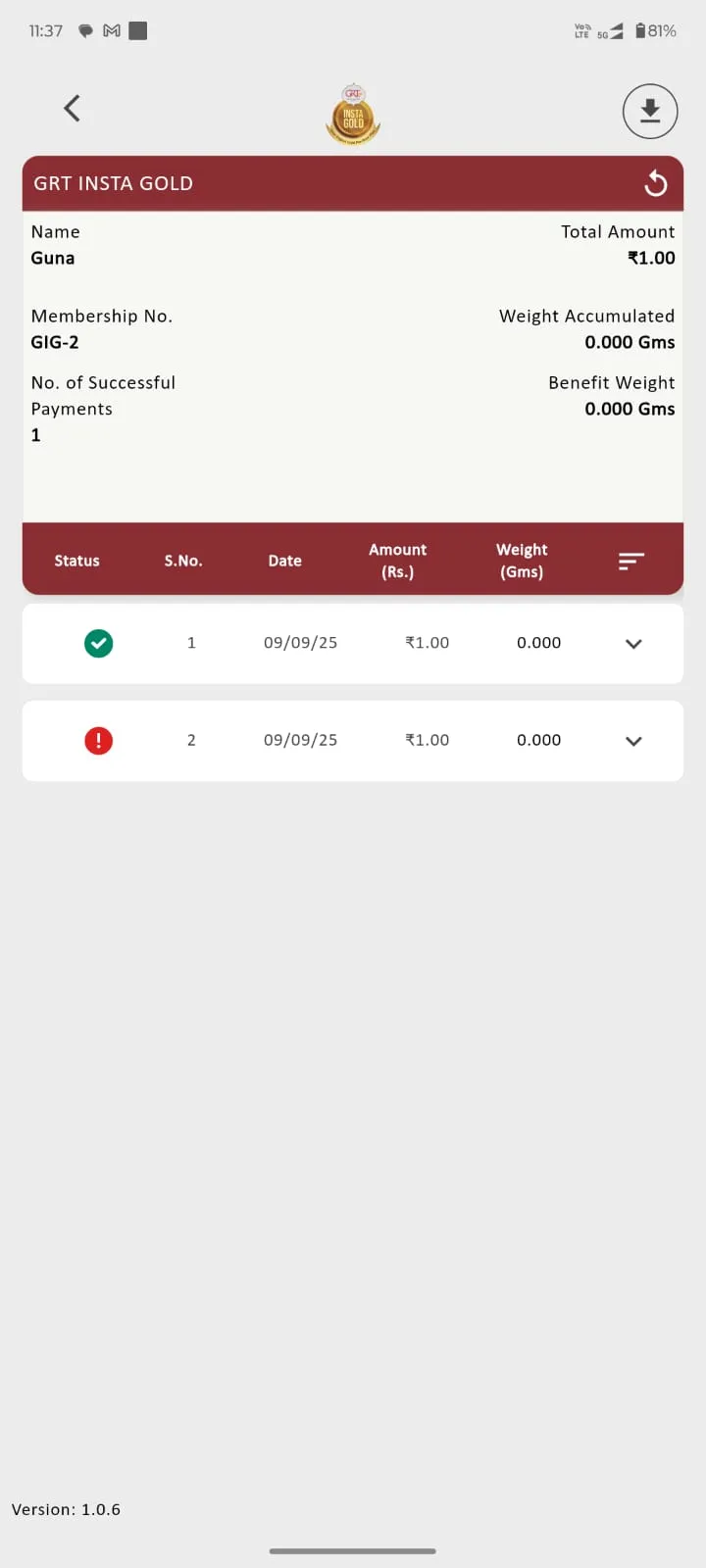Viewport: 706px width, 1568px height.
Task: Open the sort filter in the payments table header
Action: (630, 561)
